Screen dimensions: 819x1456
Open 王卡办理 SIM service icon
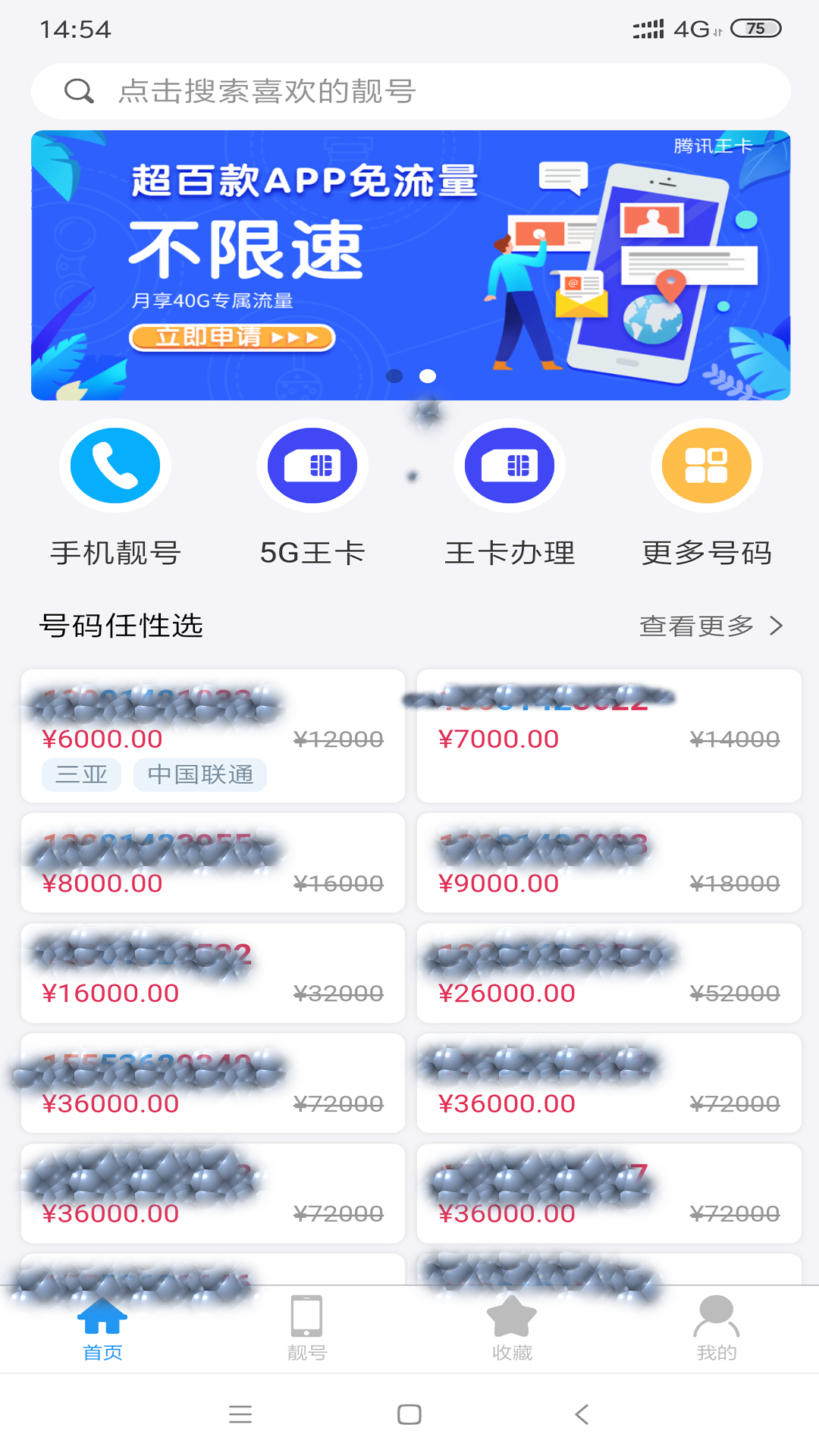[x=508, y=466]
